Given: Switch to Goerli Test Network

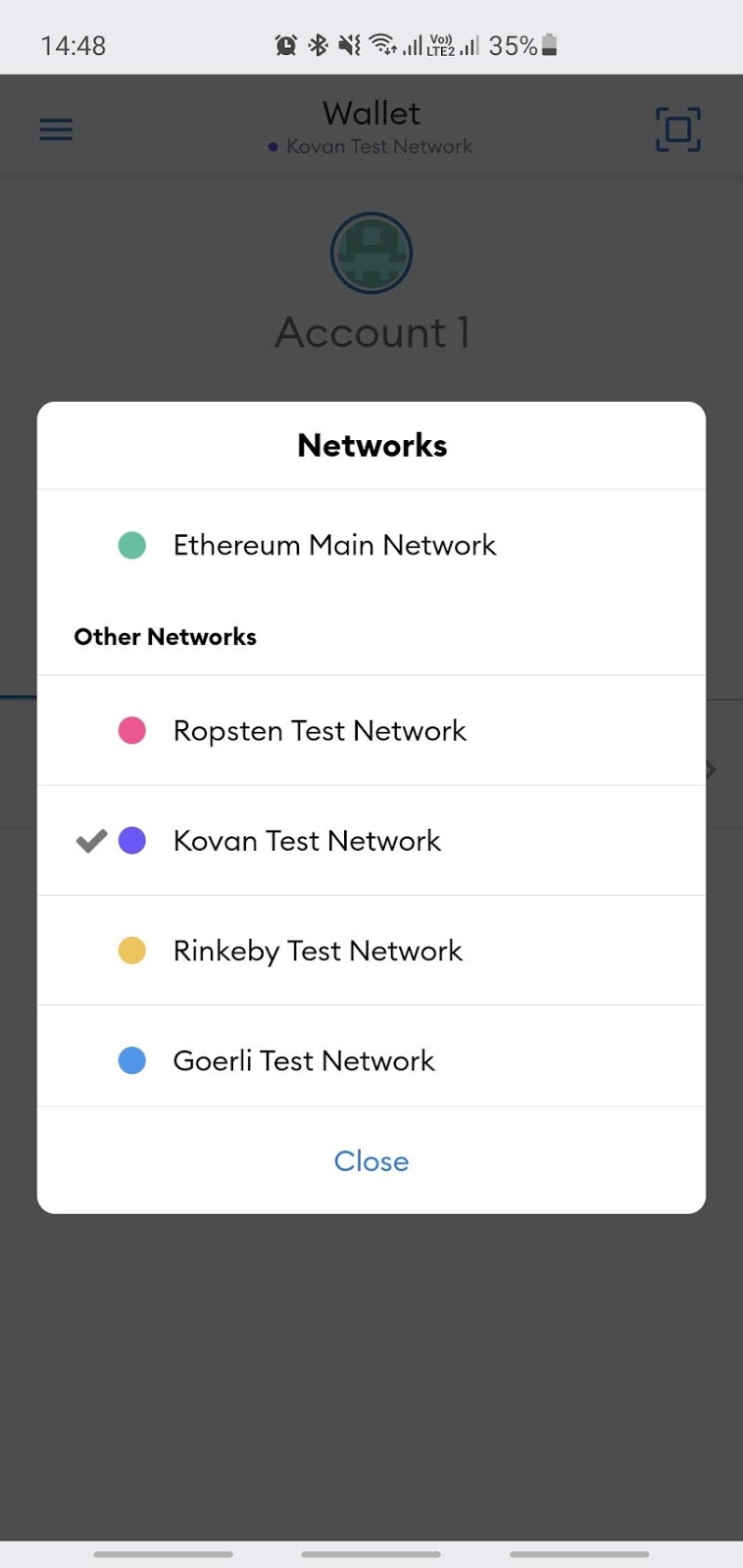Looking at the screenshot, I should [x=371, y=1059].
